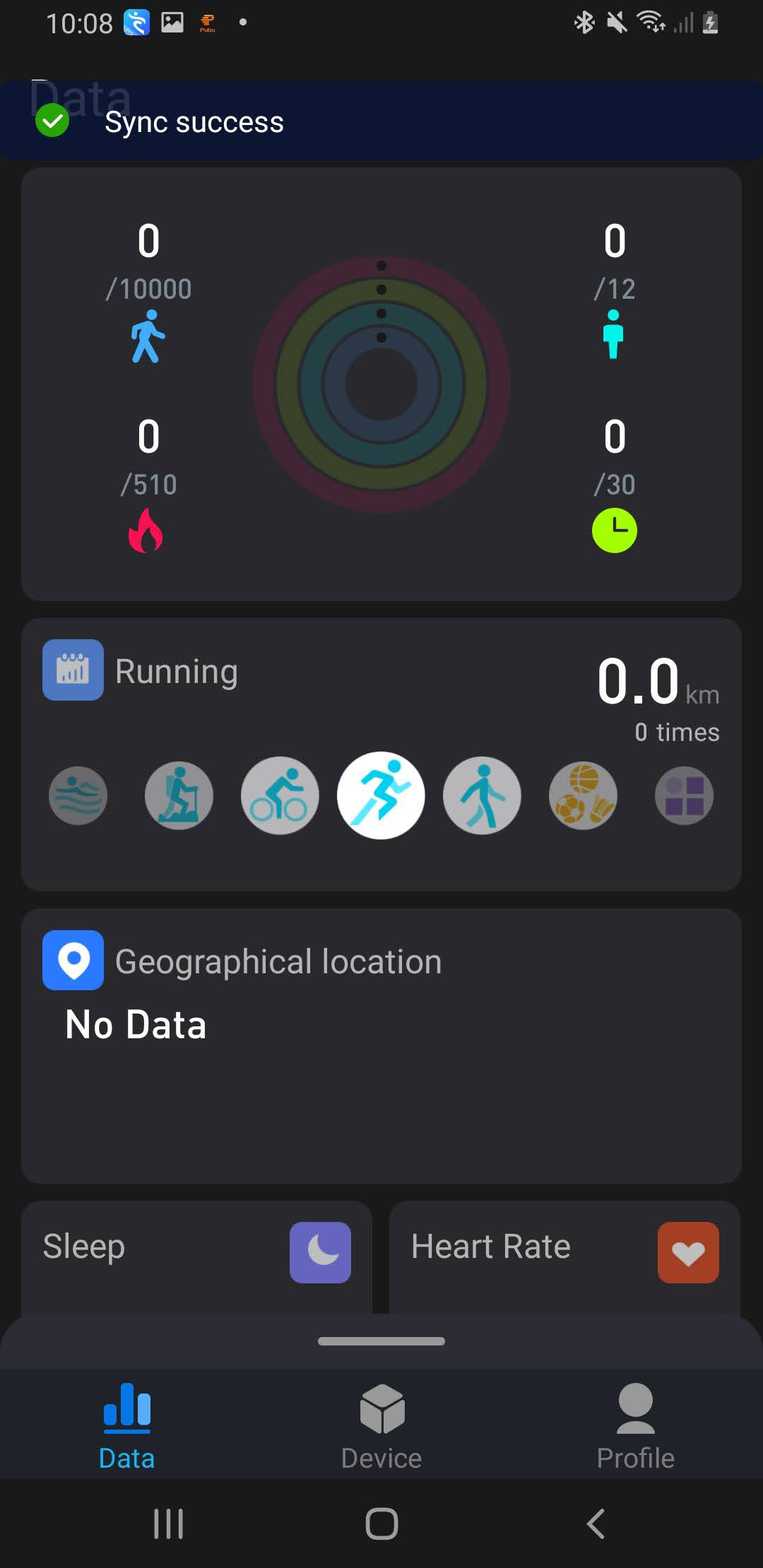Viewport: 763px width, 1568px height.
Task: Tap the Data tab
Action: pos(127,1427)
